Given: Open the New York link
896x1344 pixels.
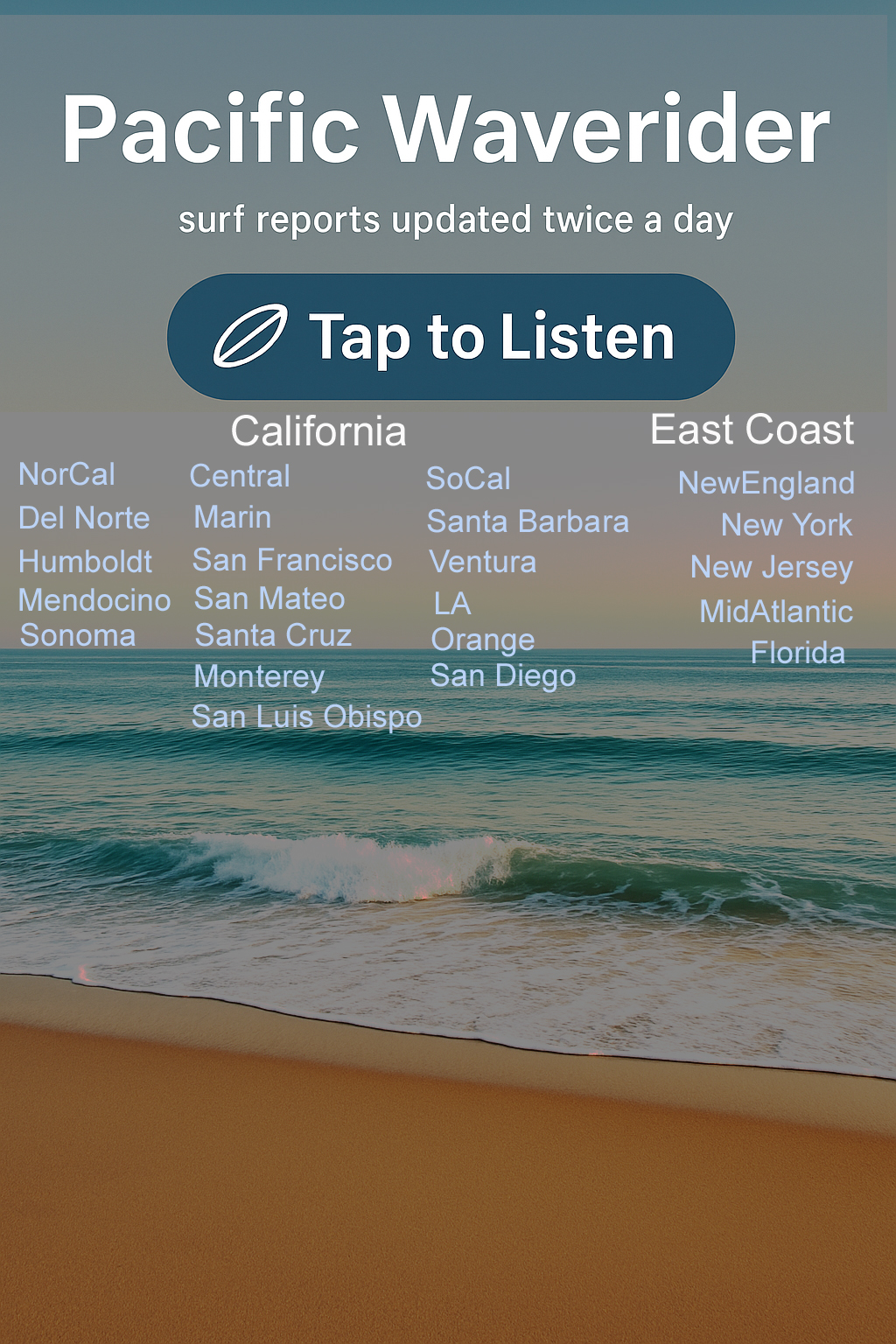Looking at the screenshot, I should point(786,525).
